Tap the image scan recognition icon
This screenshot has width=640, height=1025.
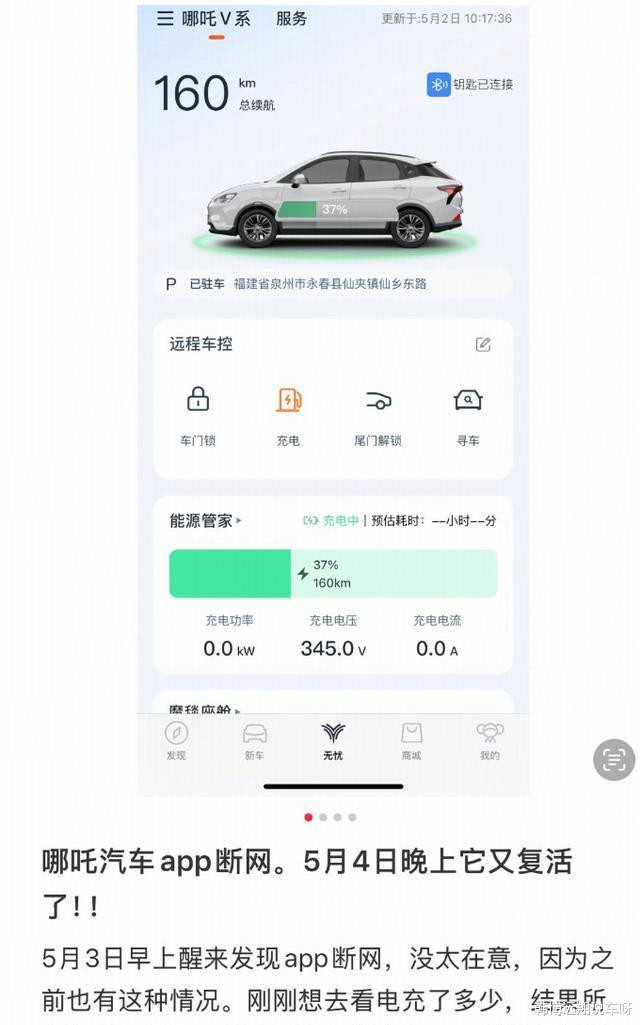pos(614,760)
